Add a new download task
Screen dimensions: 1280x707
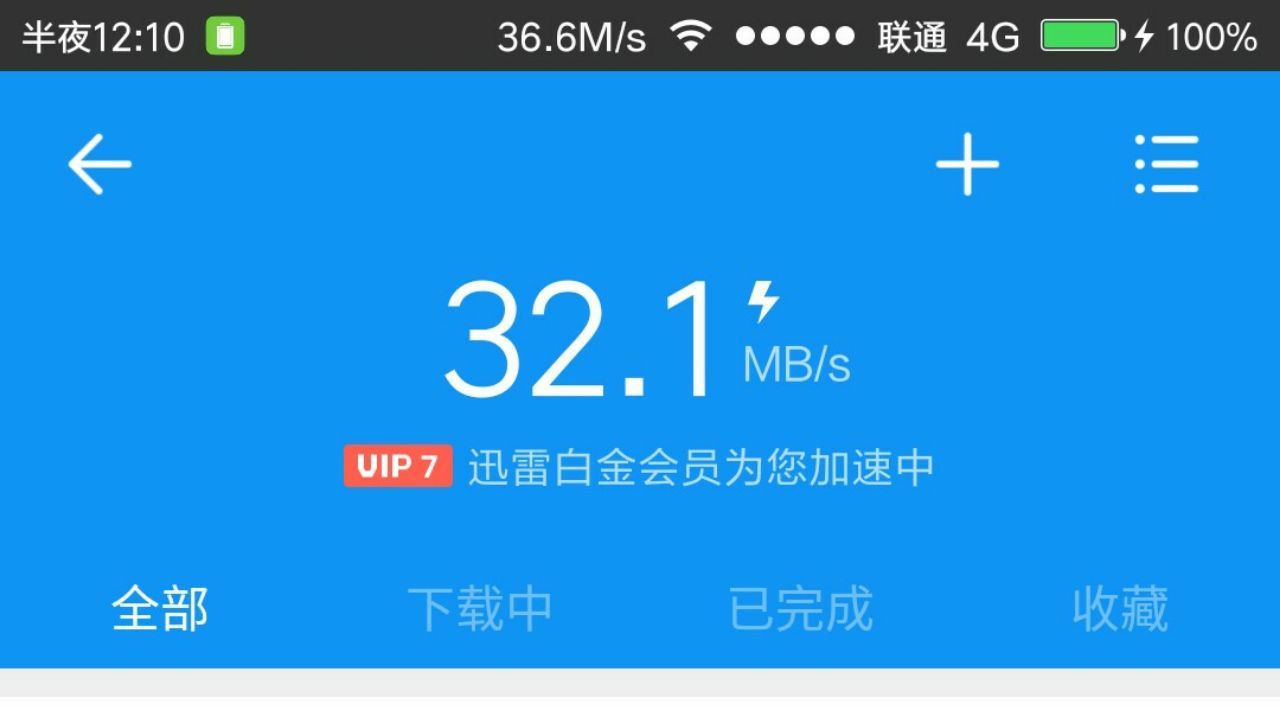coord(967,164)
